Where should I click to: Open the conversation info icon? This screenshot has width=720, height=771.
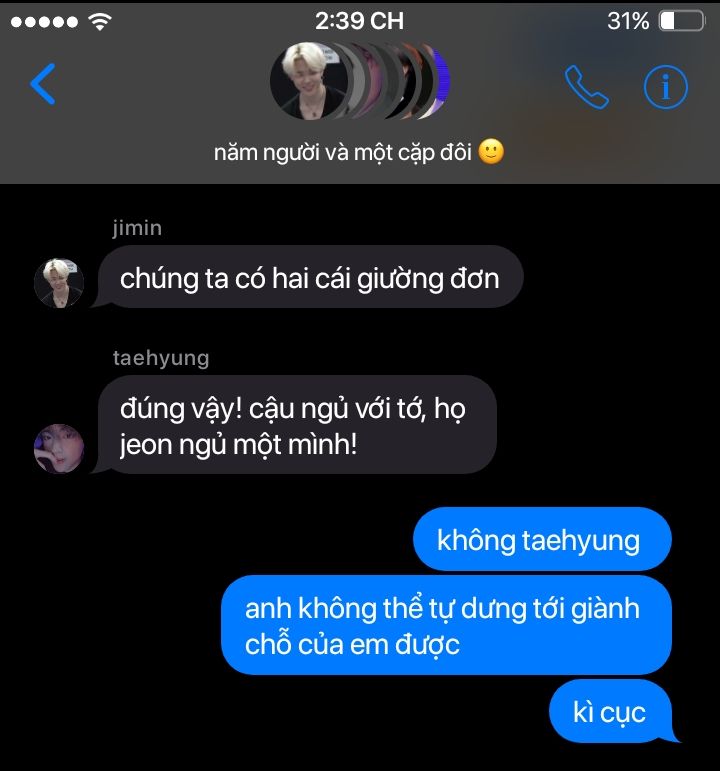click(x=665, y=87)
